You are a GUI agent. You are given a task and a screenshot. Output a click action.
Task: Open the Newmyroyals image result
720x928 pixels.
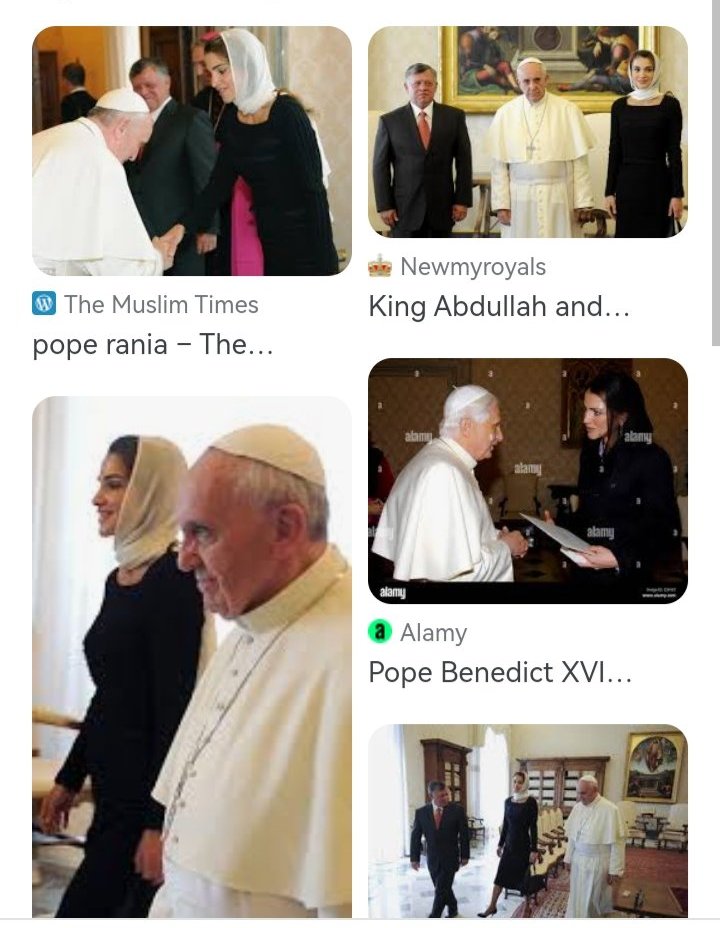pyautogui.click(x=527, y=132)
